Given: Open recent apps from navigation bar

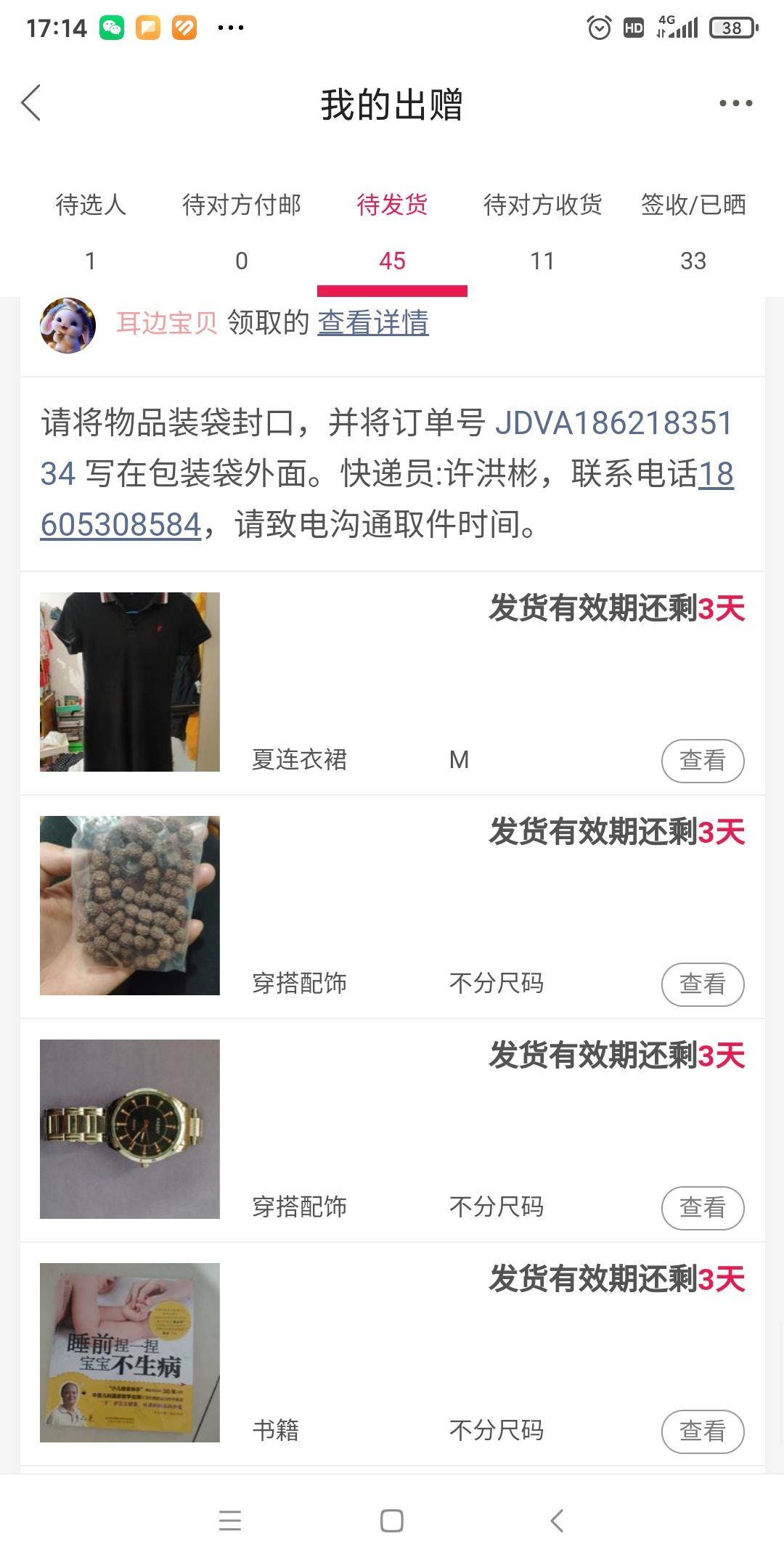Looking at the screenshot, I should pyautogui.click(x=230, y=1520).
